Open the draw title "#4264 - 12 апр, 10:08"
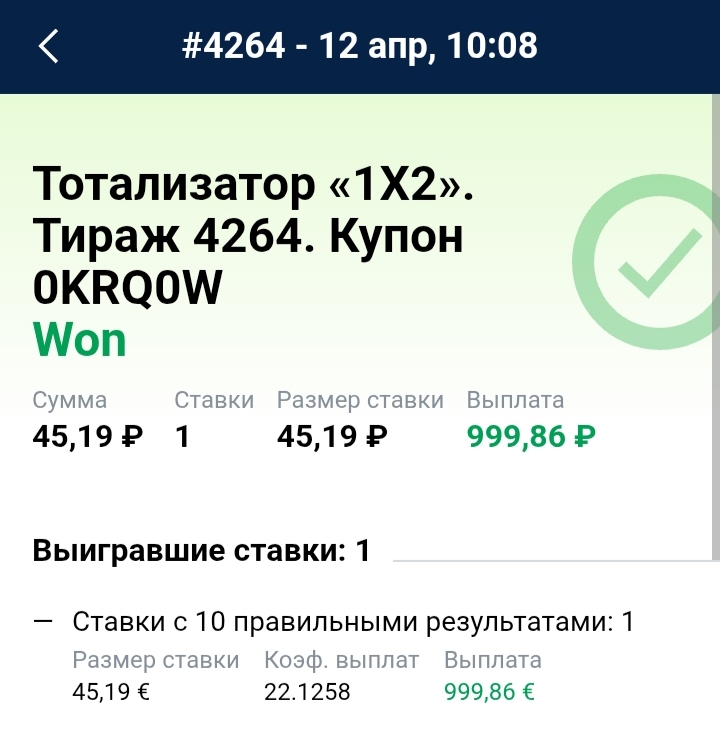 click(358, 45)
